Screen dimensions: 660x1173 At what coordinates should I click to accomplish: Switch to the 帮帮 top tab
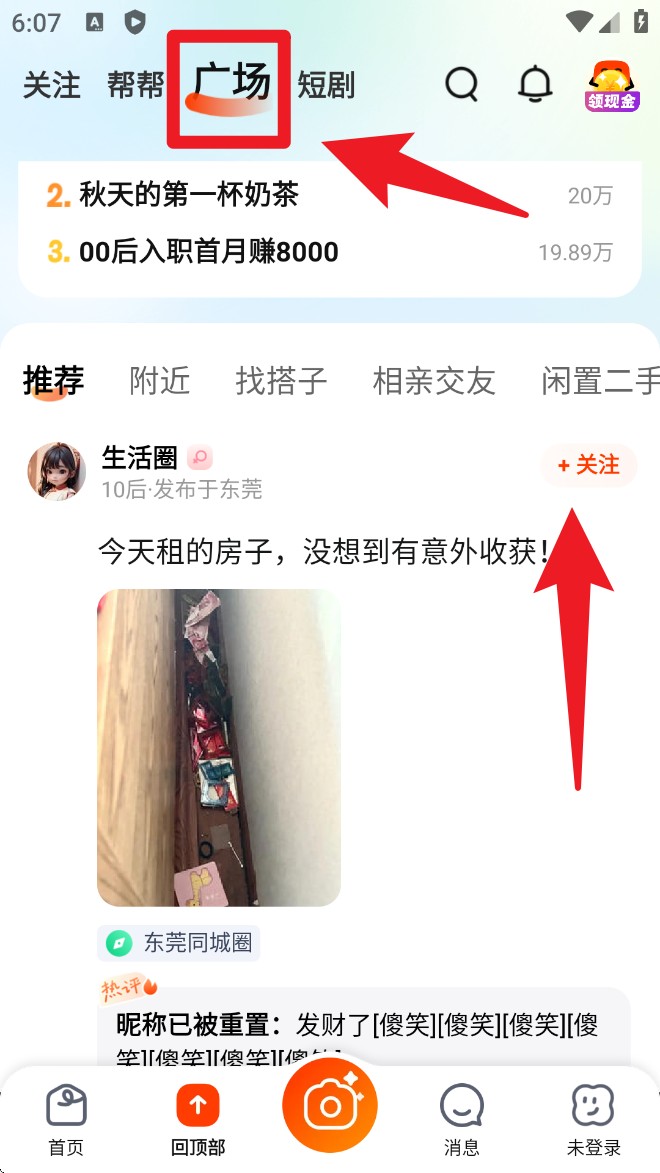135,86
